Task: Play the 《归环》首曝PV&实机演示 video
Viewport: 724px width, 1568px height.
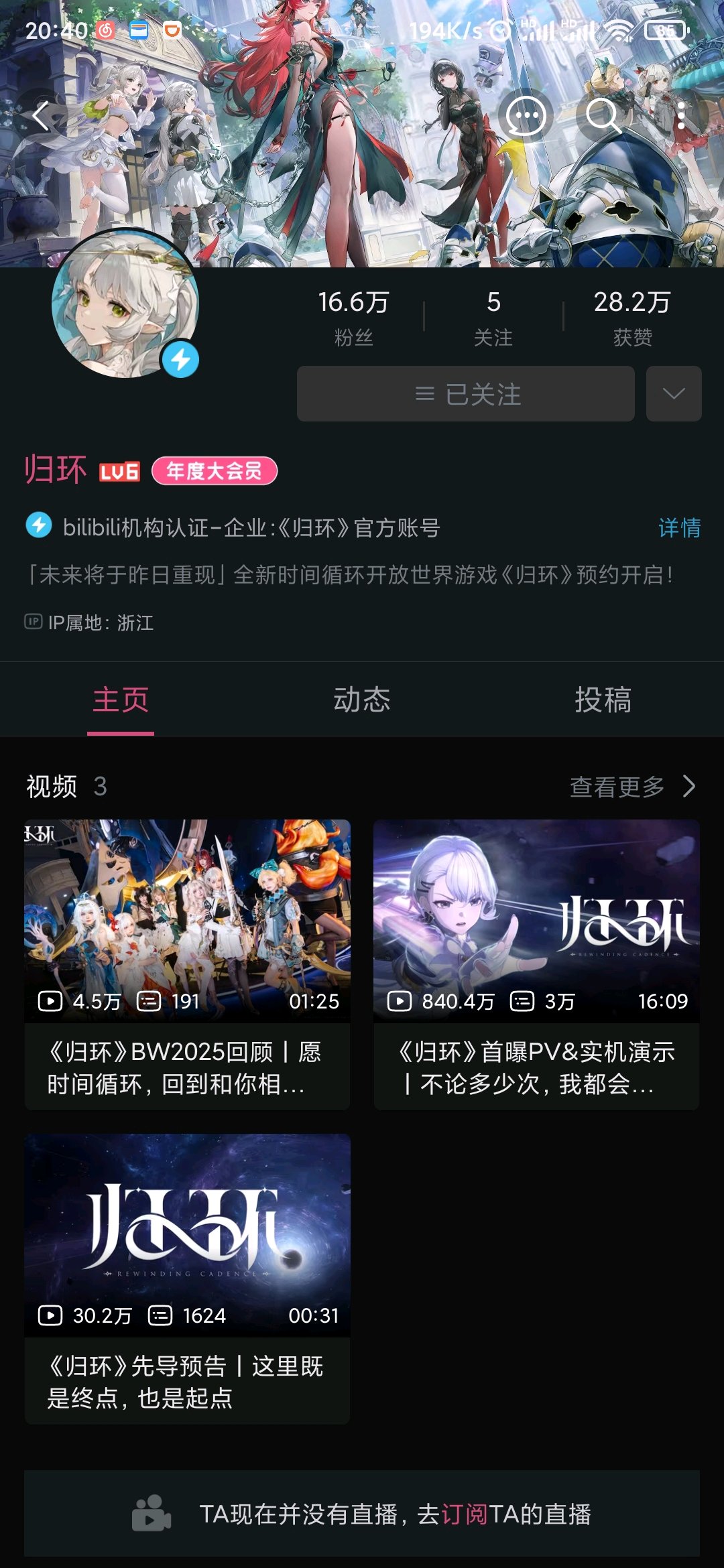Action: pyautogui.click(x=536, y=964)
